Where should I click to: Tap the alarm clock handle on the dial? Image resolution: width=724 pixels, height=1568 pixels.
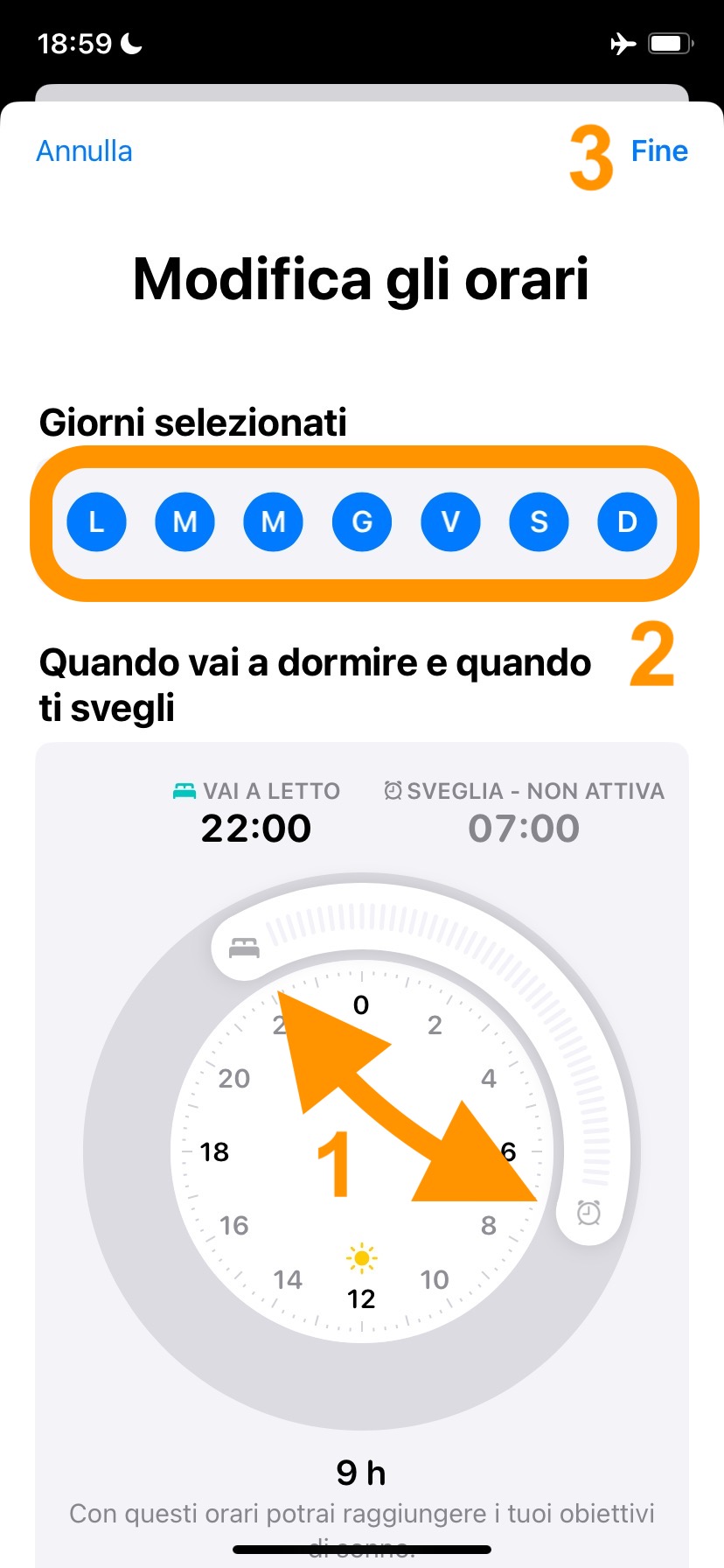click(x=589, y=1213)
